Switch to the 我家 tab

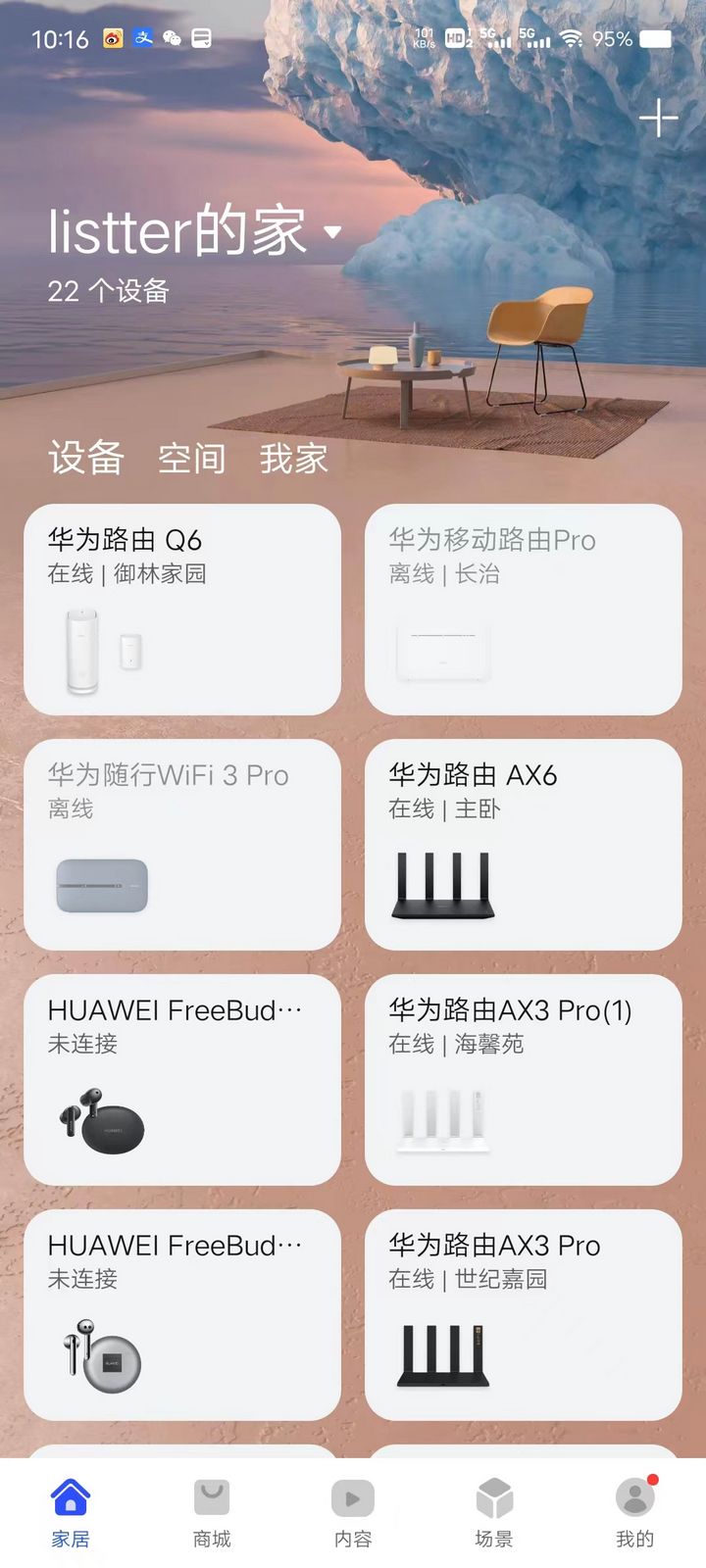(293, 458)
